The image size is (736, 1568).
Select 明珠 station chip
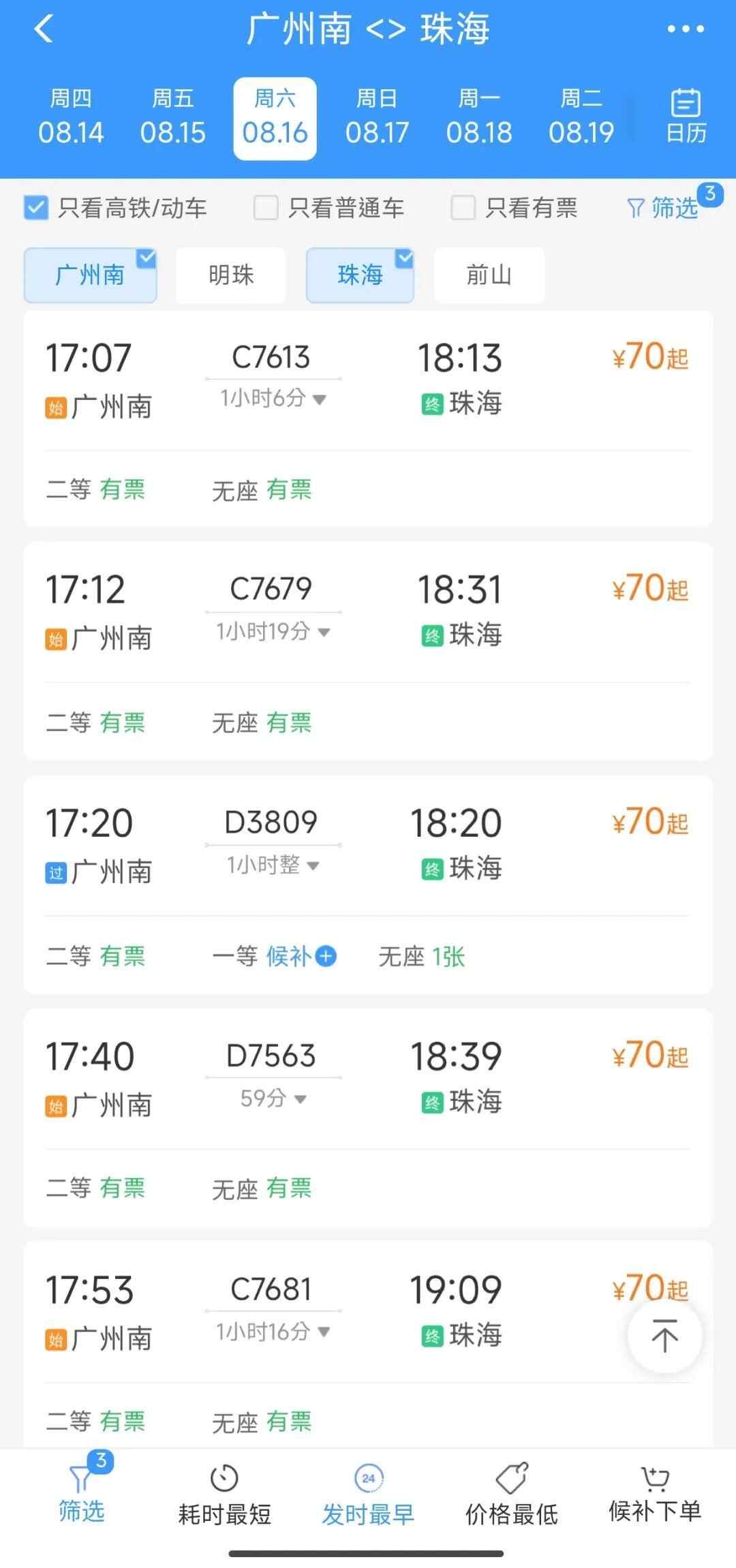(230, 275)
